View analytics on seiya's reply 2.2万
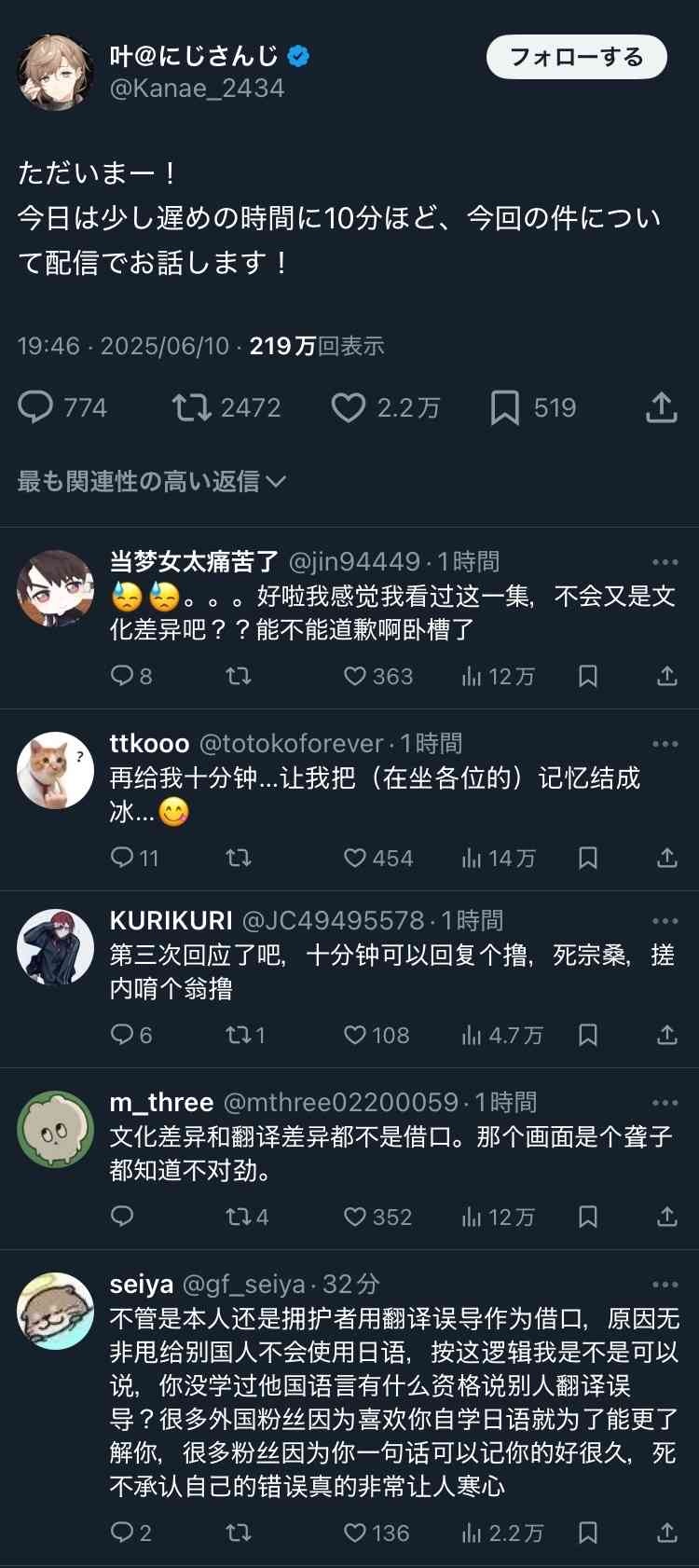The height and width of the screenshot is (1568, 699). coord(472,1533)
